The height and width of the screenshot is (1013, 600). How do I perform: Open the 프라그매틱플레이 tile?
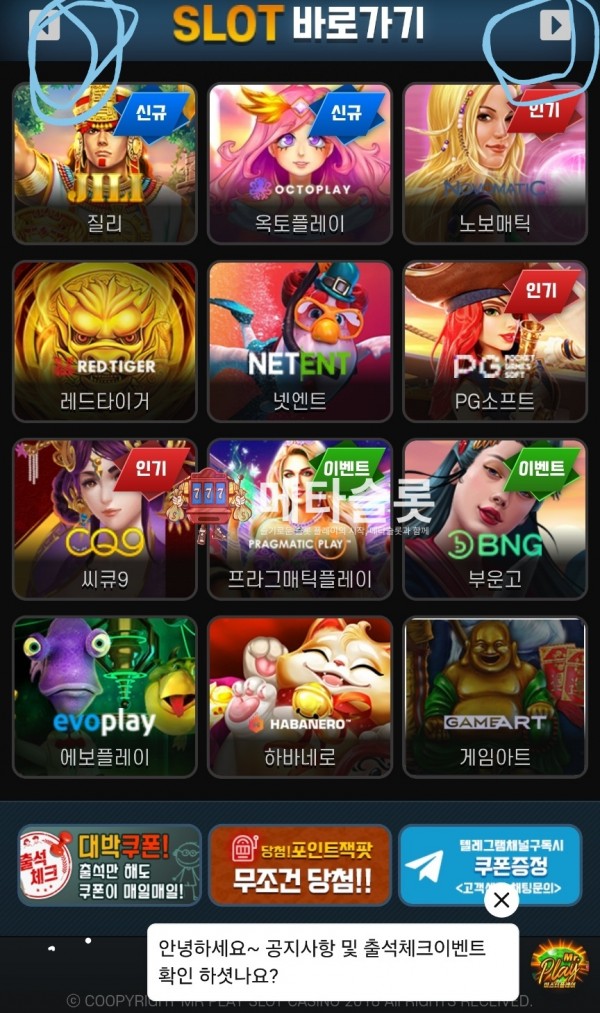tap(300, 520)
